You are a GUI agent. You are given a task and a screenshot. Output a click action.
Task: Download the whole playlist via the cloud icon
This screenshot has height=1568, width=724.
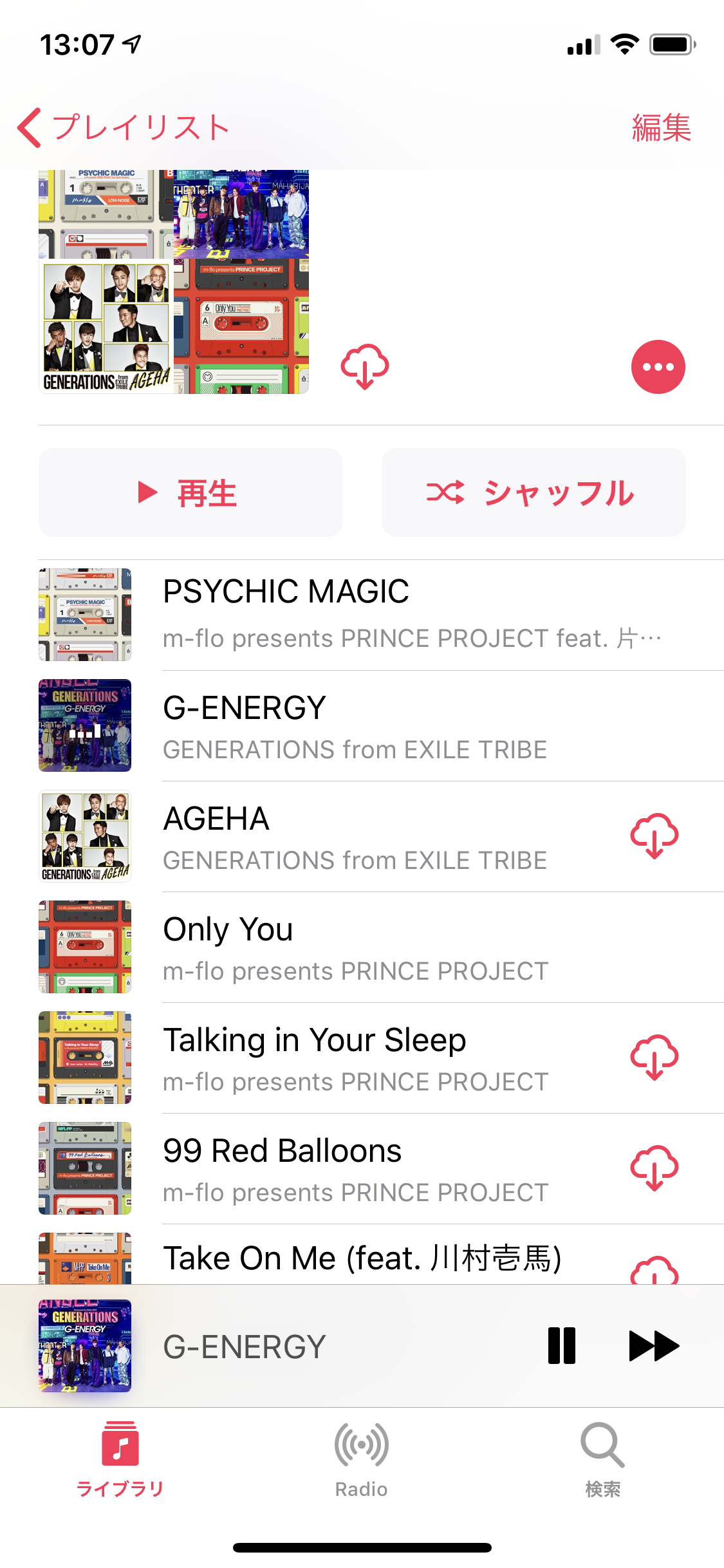(x=365, y=366)
